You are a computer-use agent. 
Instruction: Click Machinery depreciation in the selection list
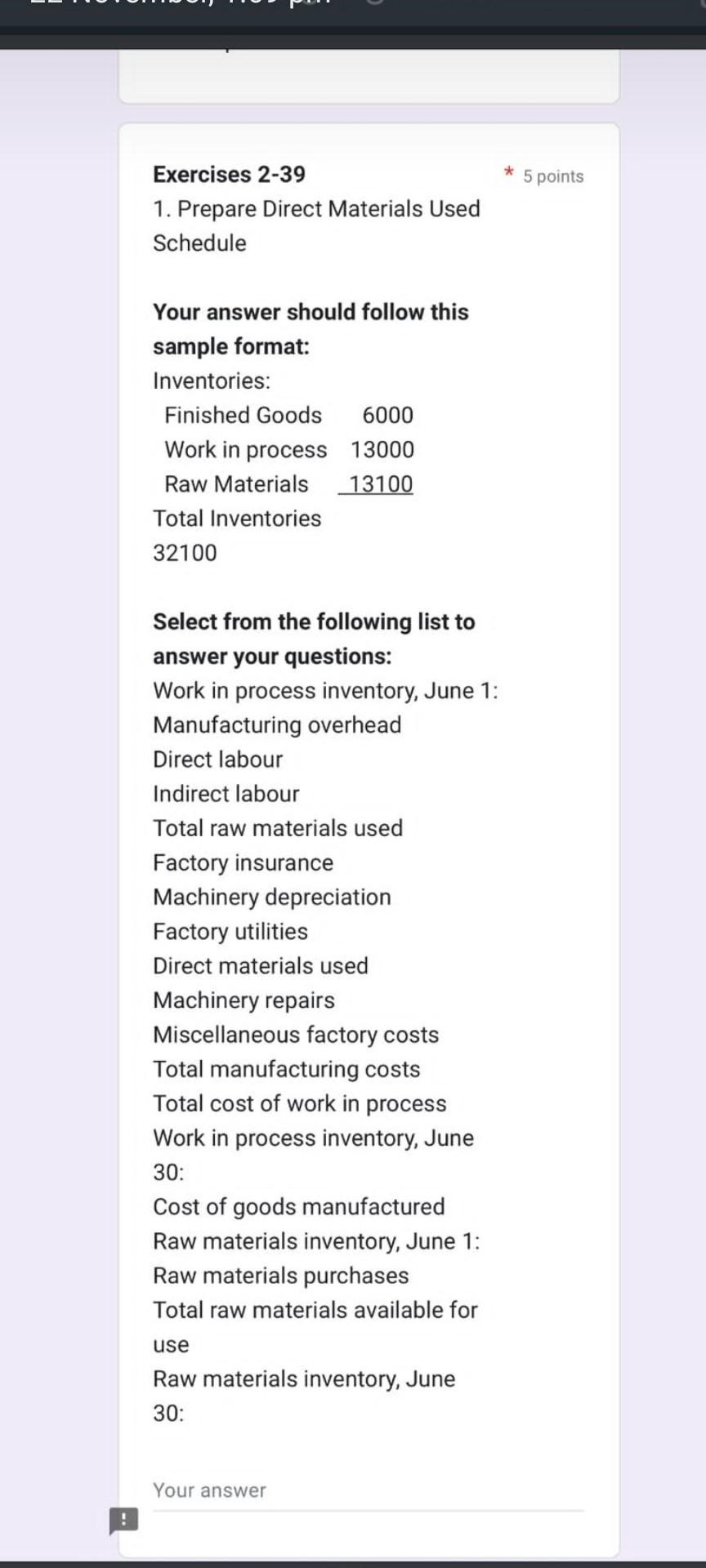[272, 897]
